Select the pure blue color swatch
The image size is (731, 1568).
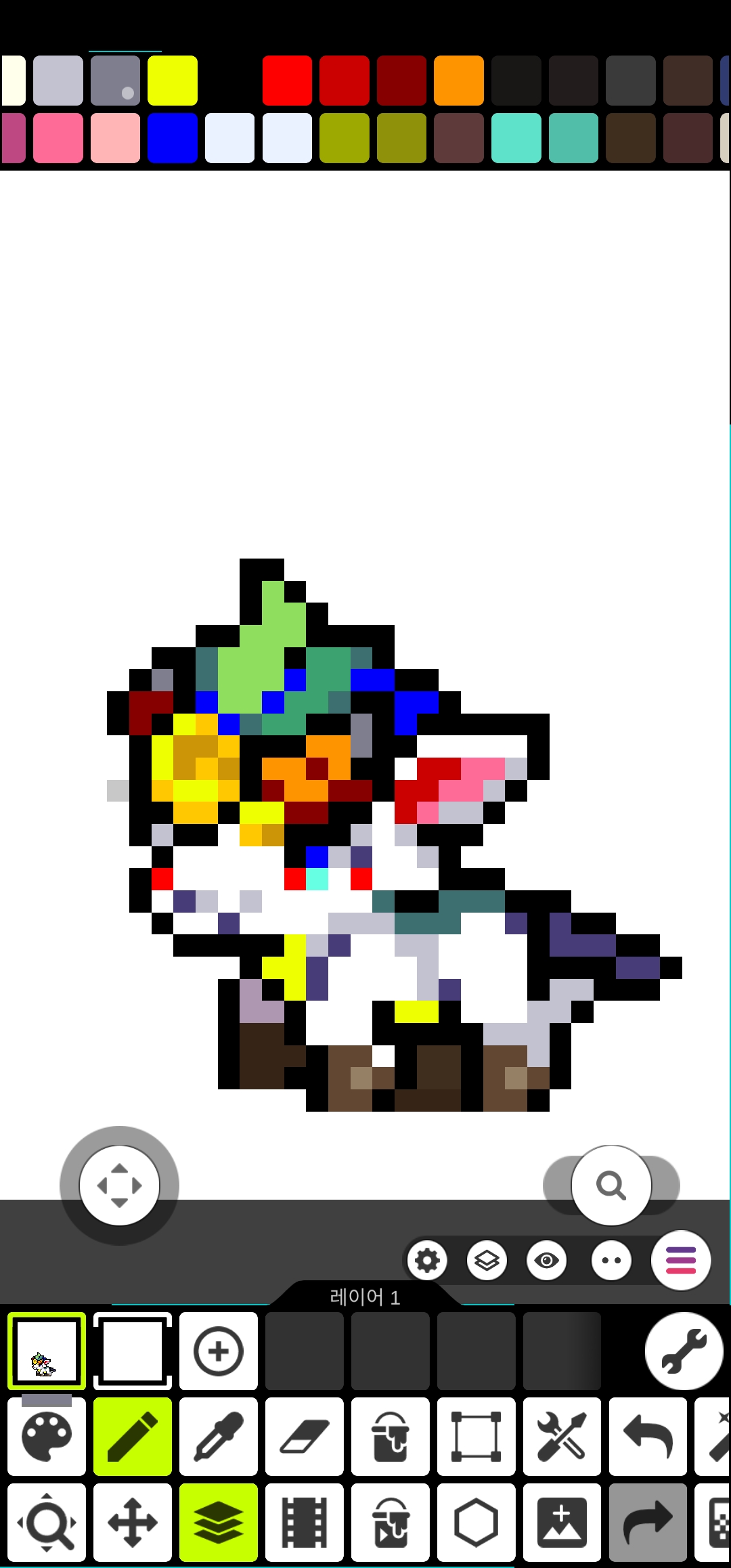click(173, 138)
